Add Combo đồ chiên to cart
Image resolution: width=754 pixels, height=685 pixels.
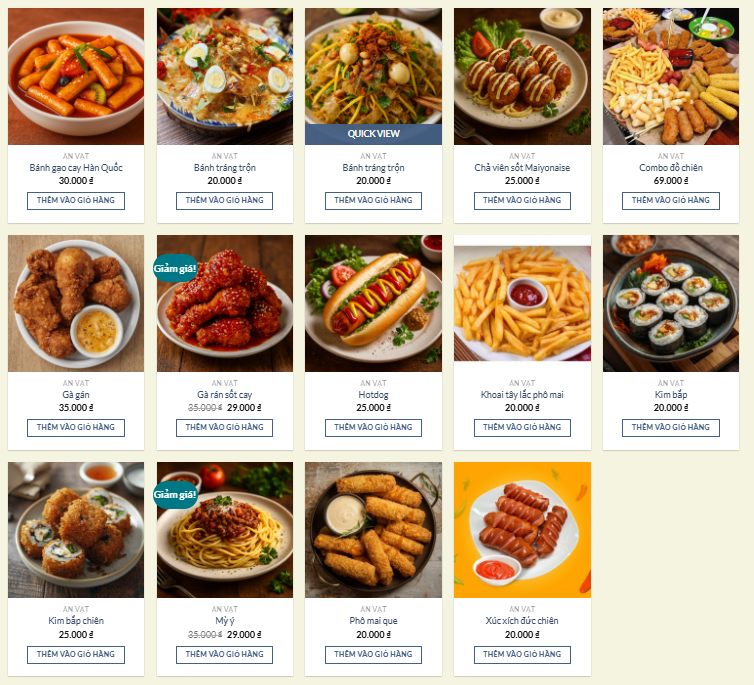tap(671, 201)
